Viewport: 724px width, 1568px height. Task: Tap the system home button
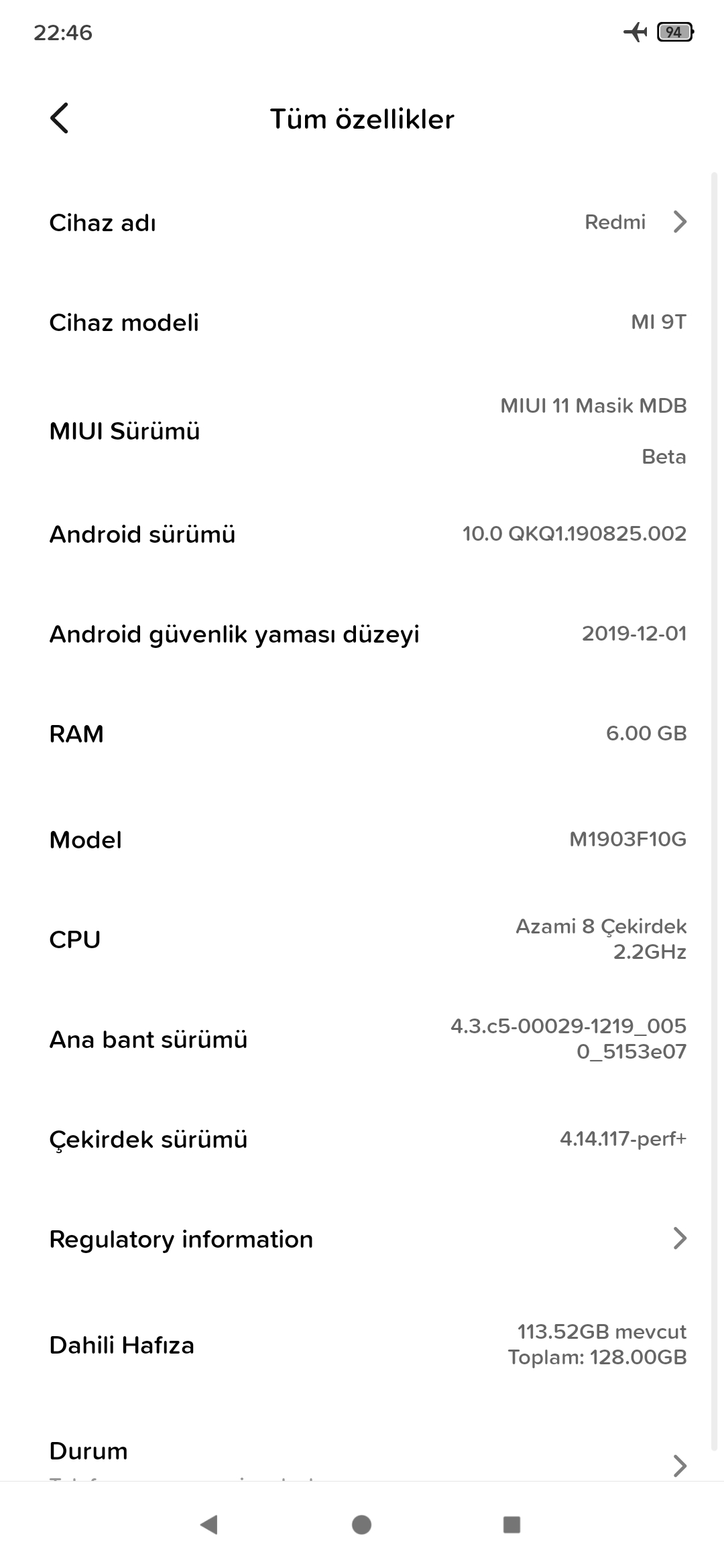pyautogui.click(x=361, y=1525)
